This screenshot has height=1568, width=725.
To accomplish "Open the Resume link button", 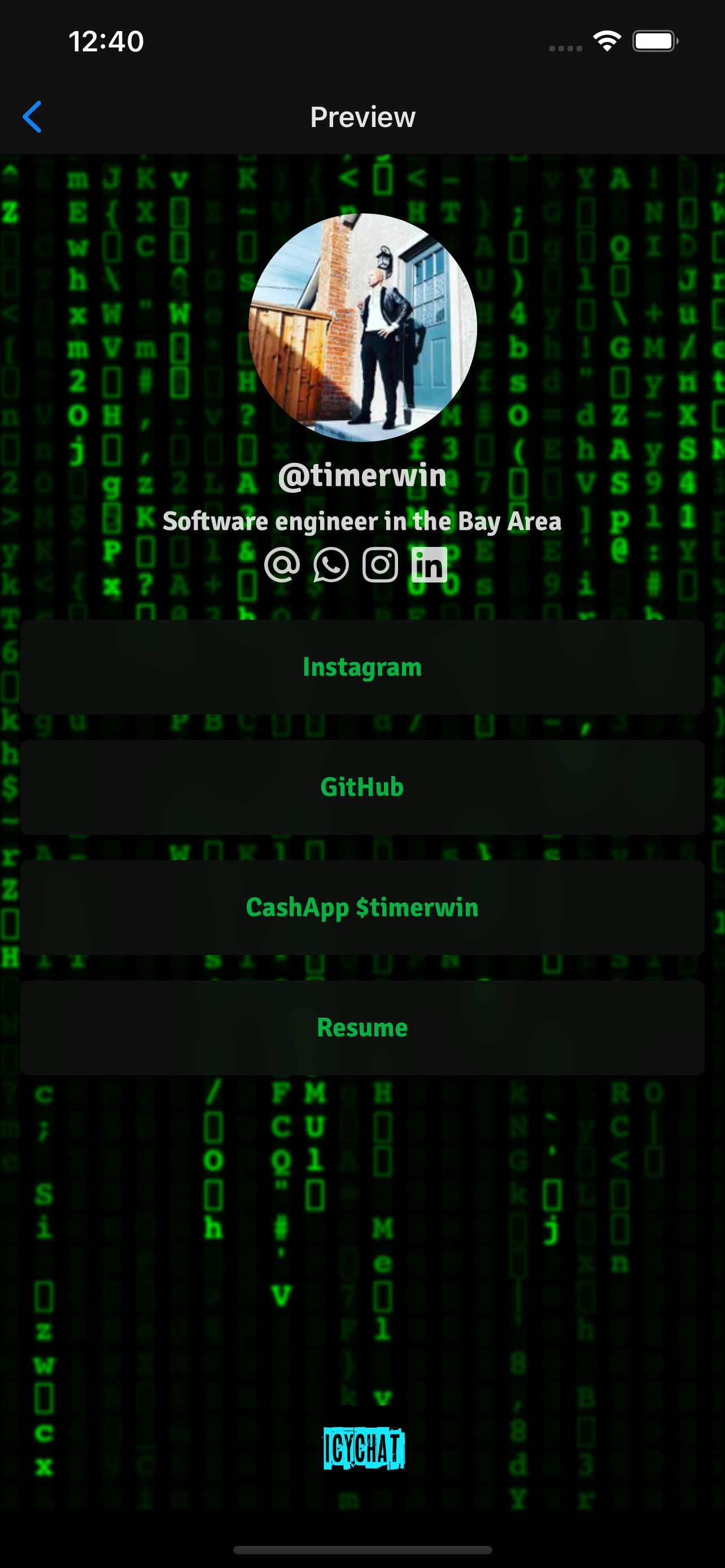I will tap(362, 1027).
